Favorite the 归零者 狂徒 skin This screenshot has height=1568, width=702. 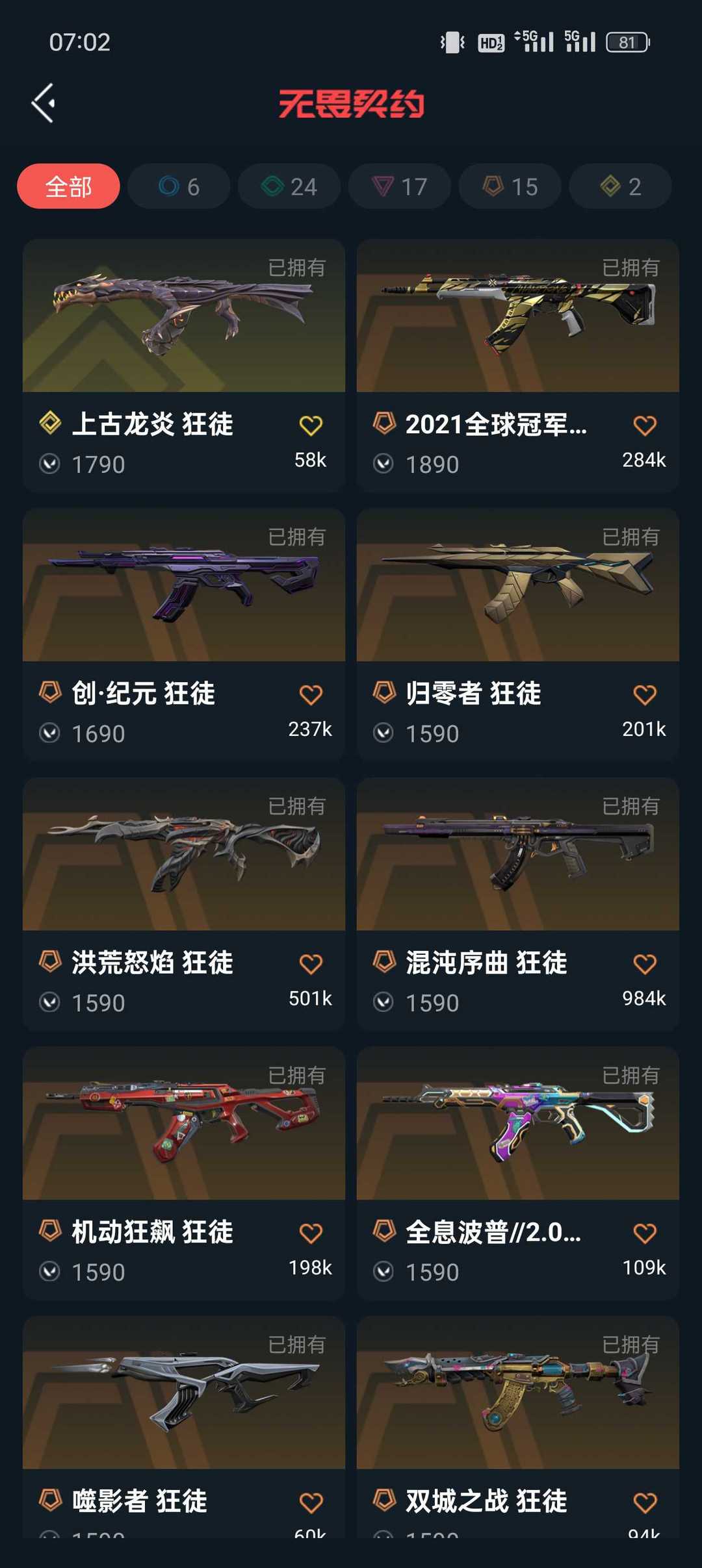[645, 694]
